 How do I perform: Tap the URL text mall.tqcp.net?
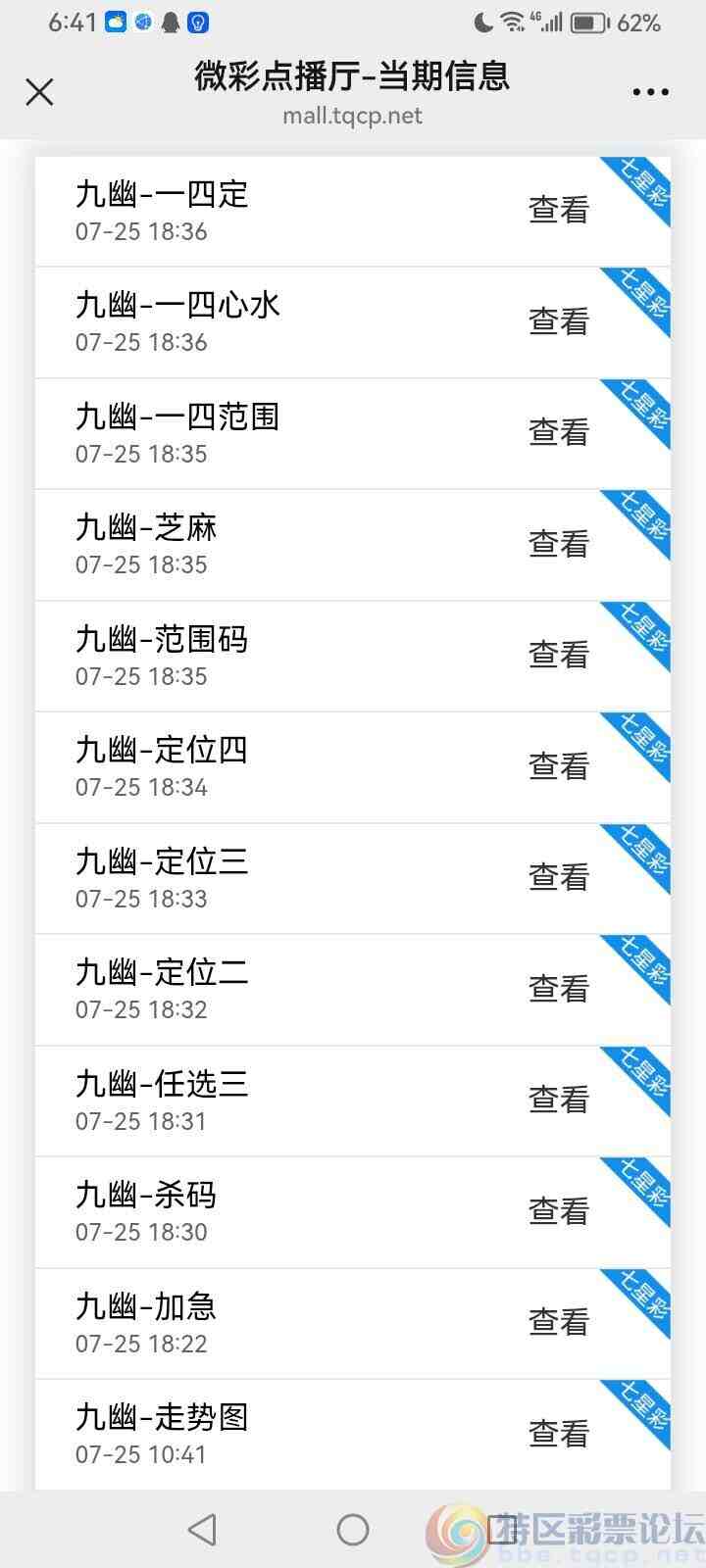pyautogui.click(x=353, y=116)
